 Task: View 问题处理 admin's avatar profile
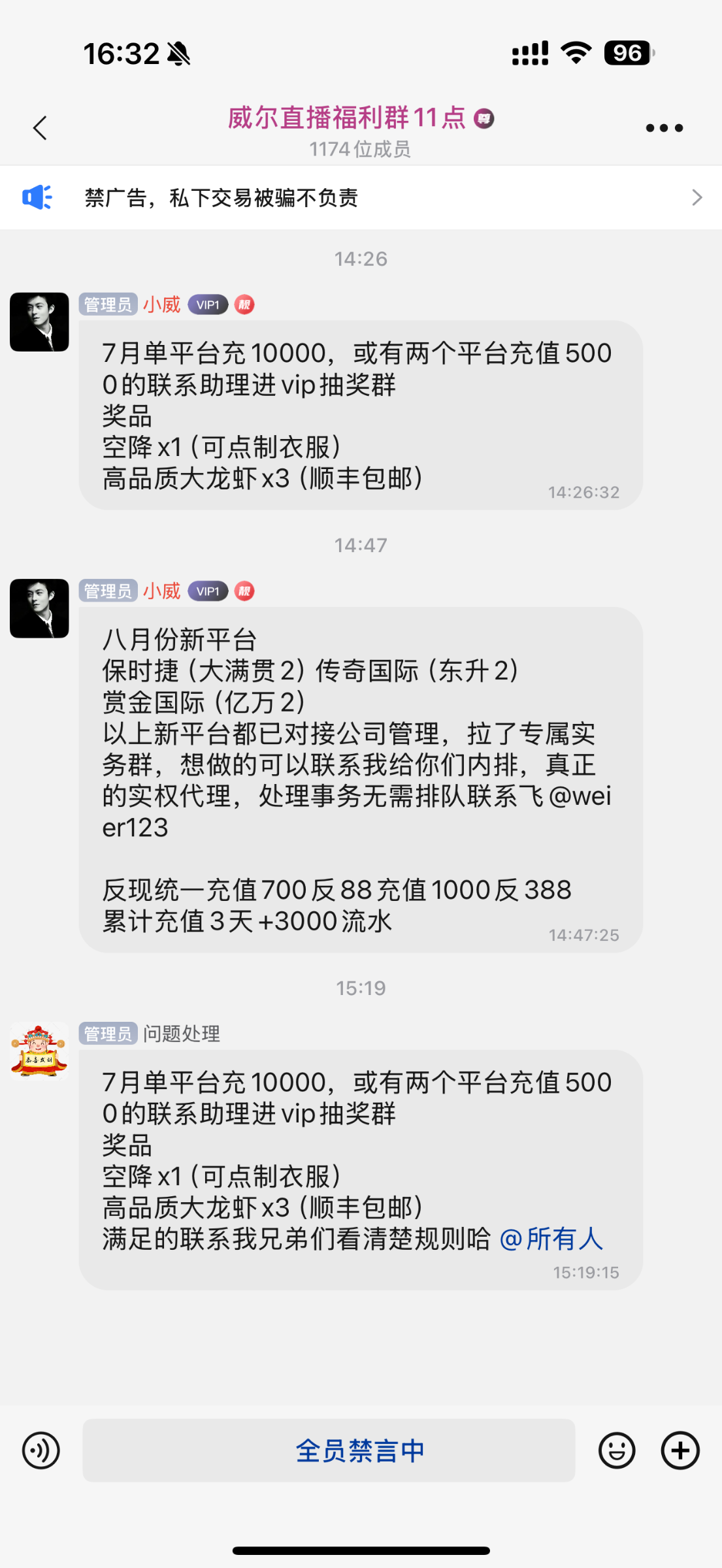click(x=39, y=1051)
